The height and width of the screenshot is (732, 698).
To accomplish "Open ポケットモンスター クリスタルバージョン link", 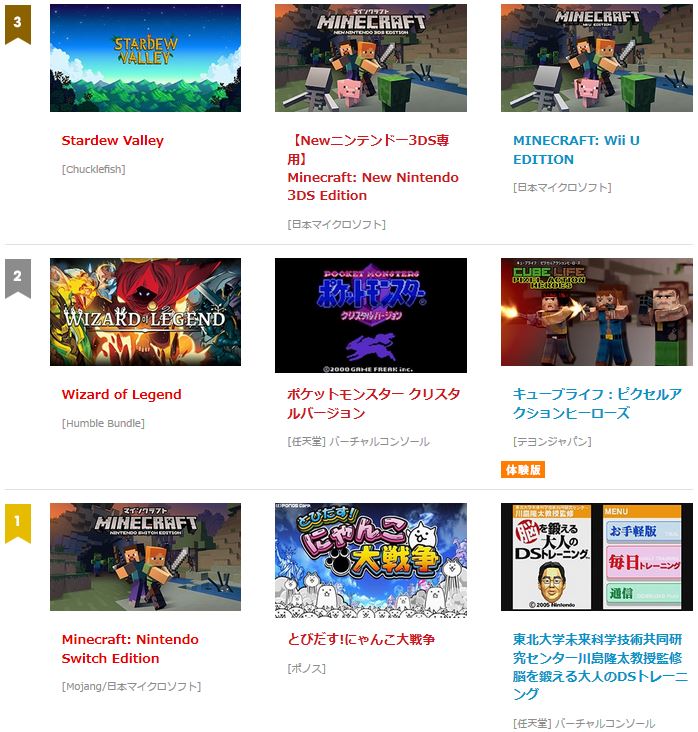I will coord(373,403).
